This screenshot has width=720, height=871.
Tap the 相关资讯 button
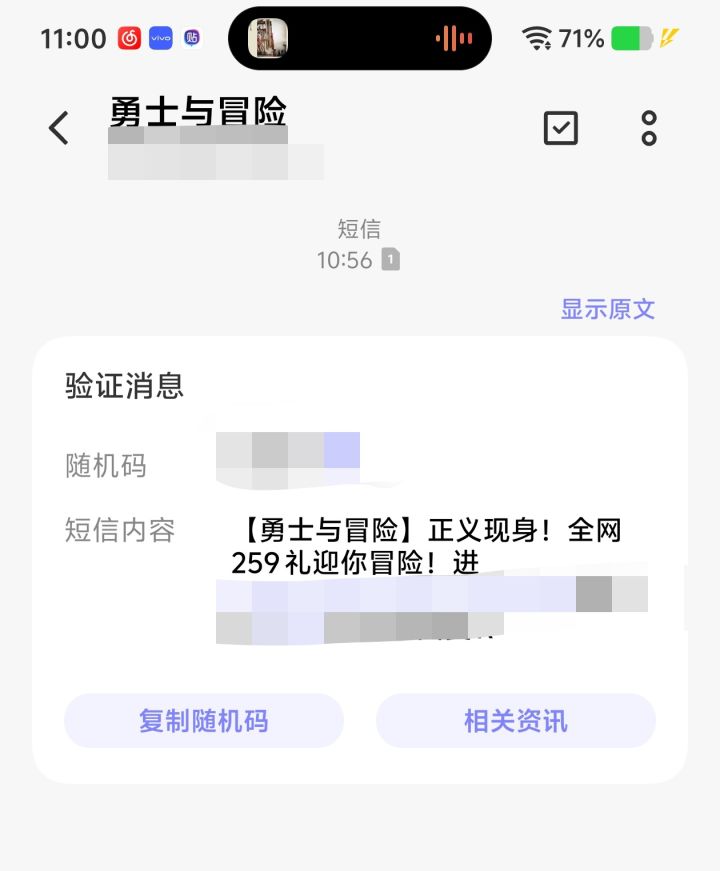pos(516,720)
